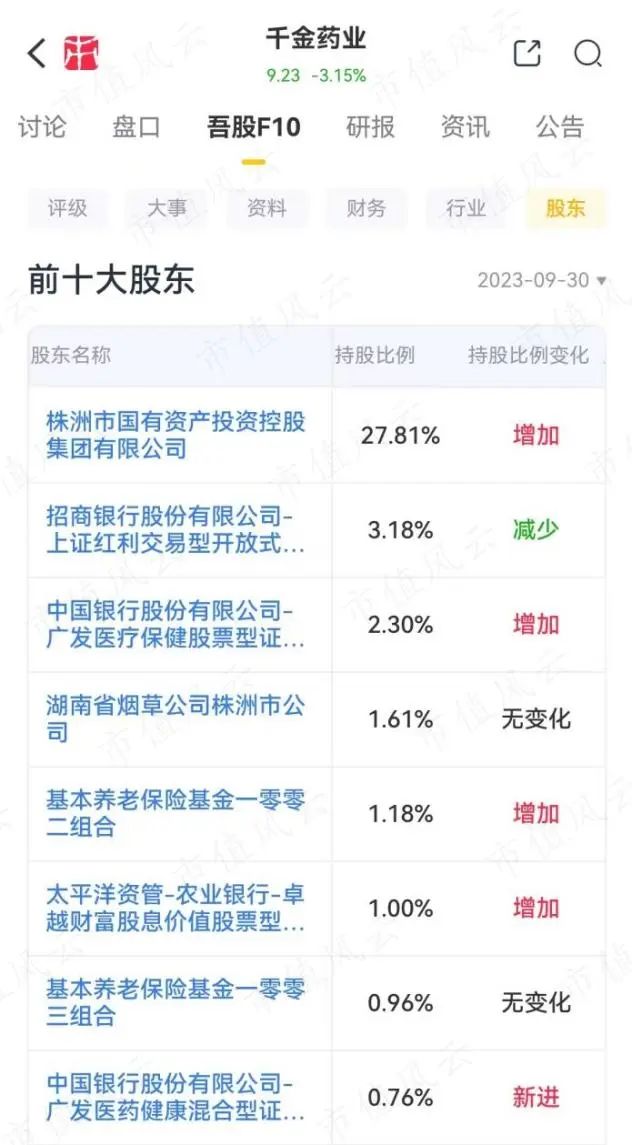Open shareholder 太平洋资管-农业银行-卓越财富股息价值股票型

[175, 908]
